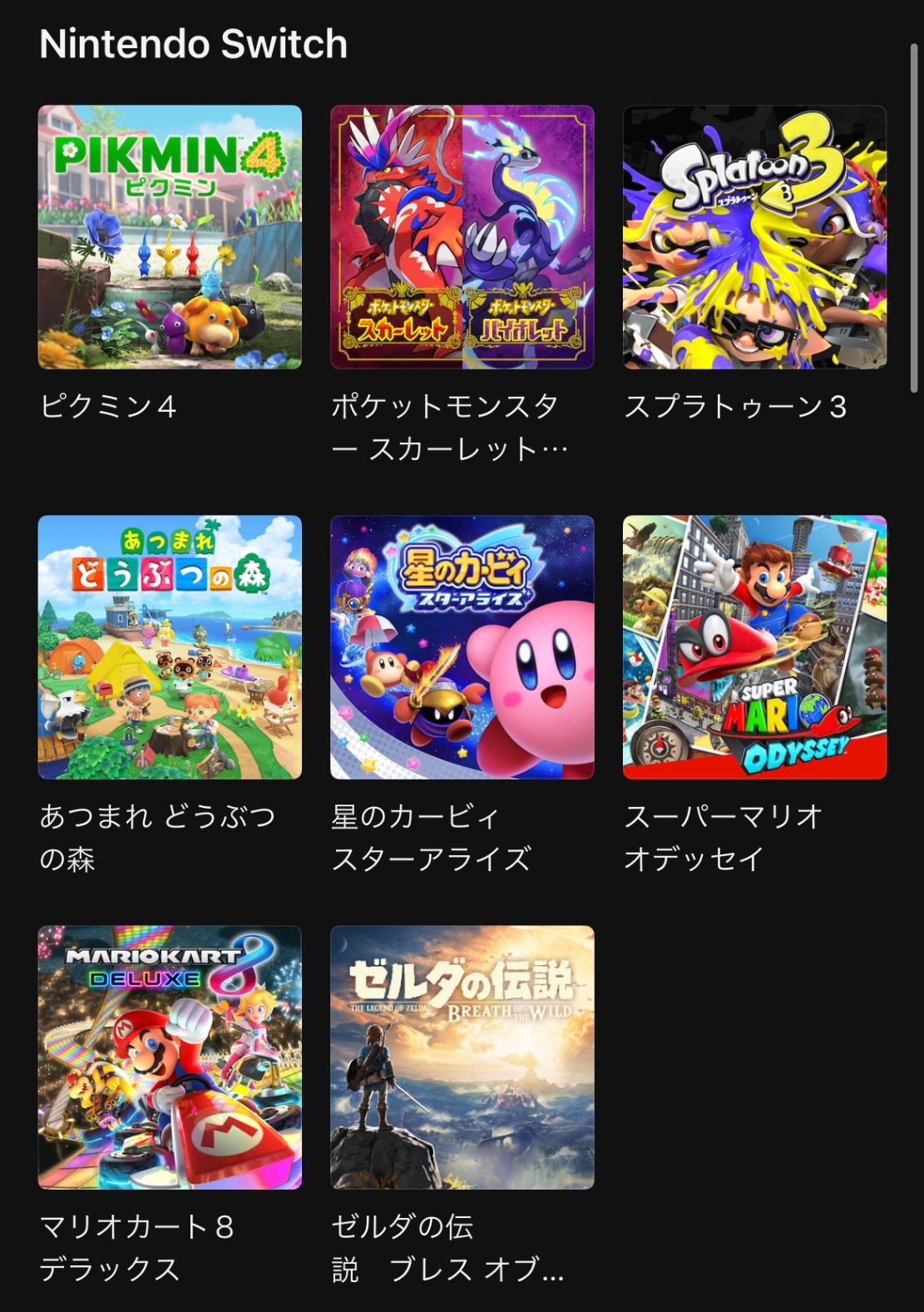View Kirby Star Allies game
The width and height of the screenshot is (924, 1312).
click(x=462, y=647)
